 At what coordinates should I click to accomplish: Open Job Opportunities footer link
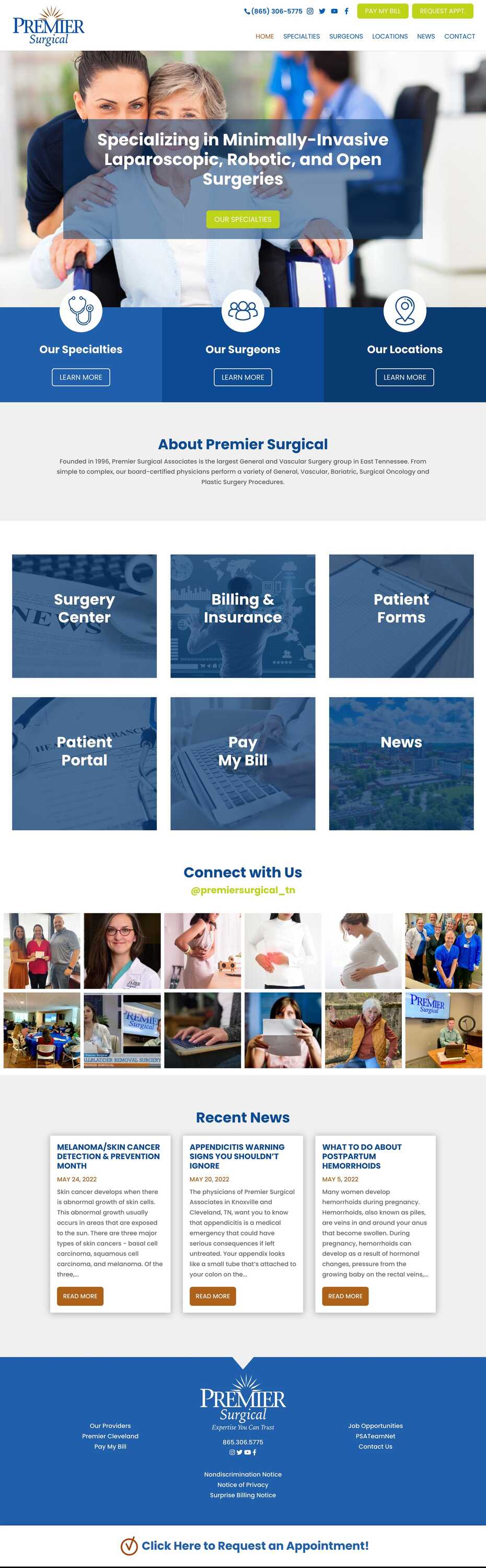[x=375, y=1425]
